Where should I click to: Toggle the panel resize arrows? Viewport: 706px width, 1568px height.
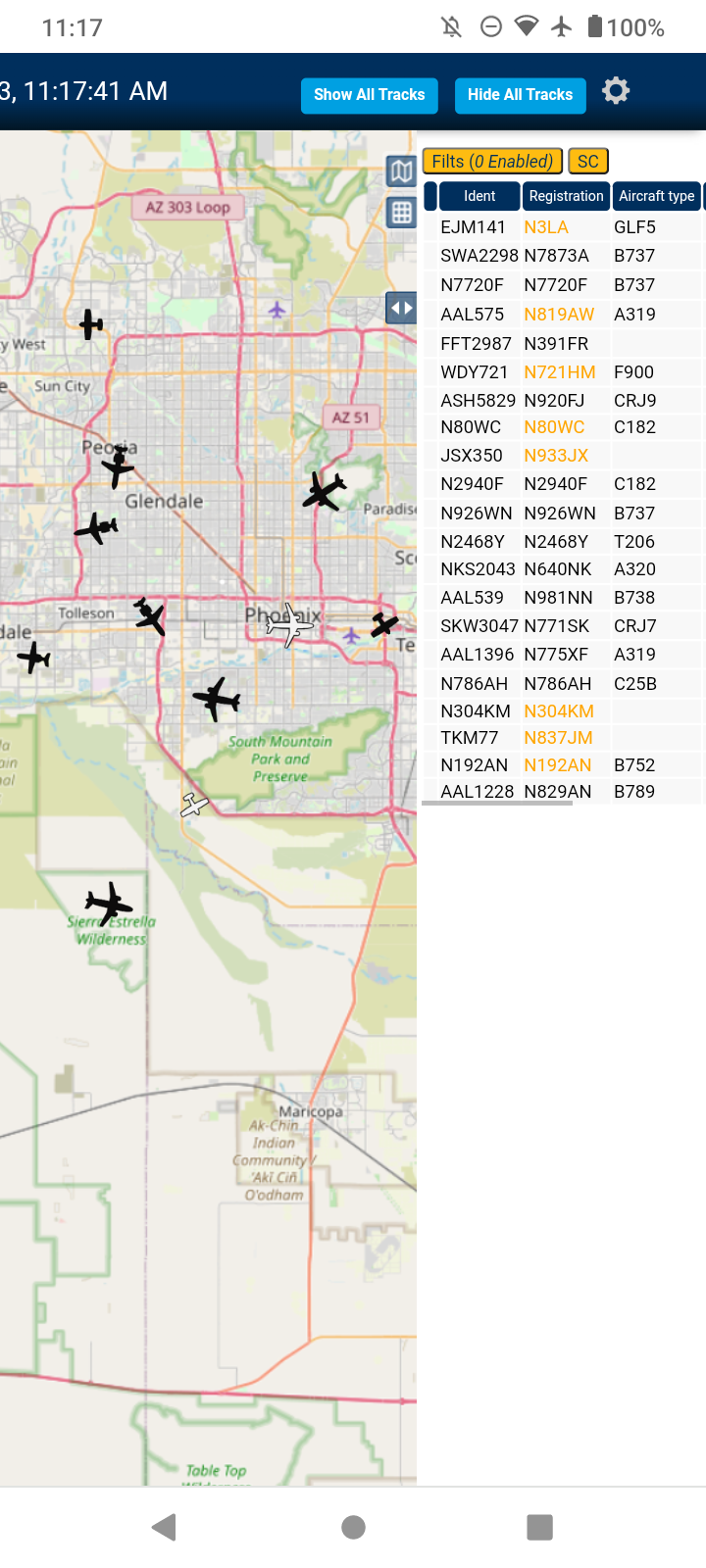click(x=401, y=309)
